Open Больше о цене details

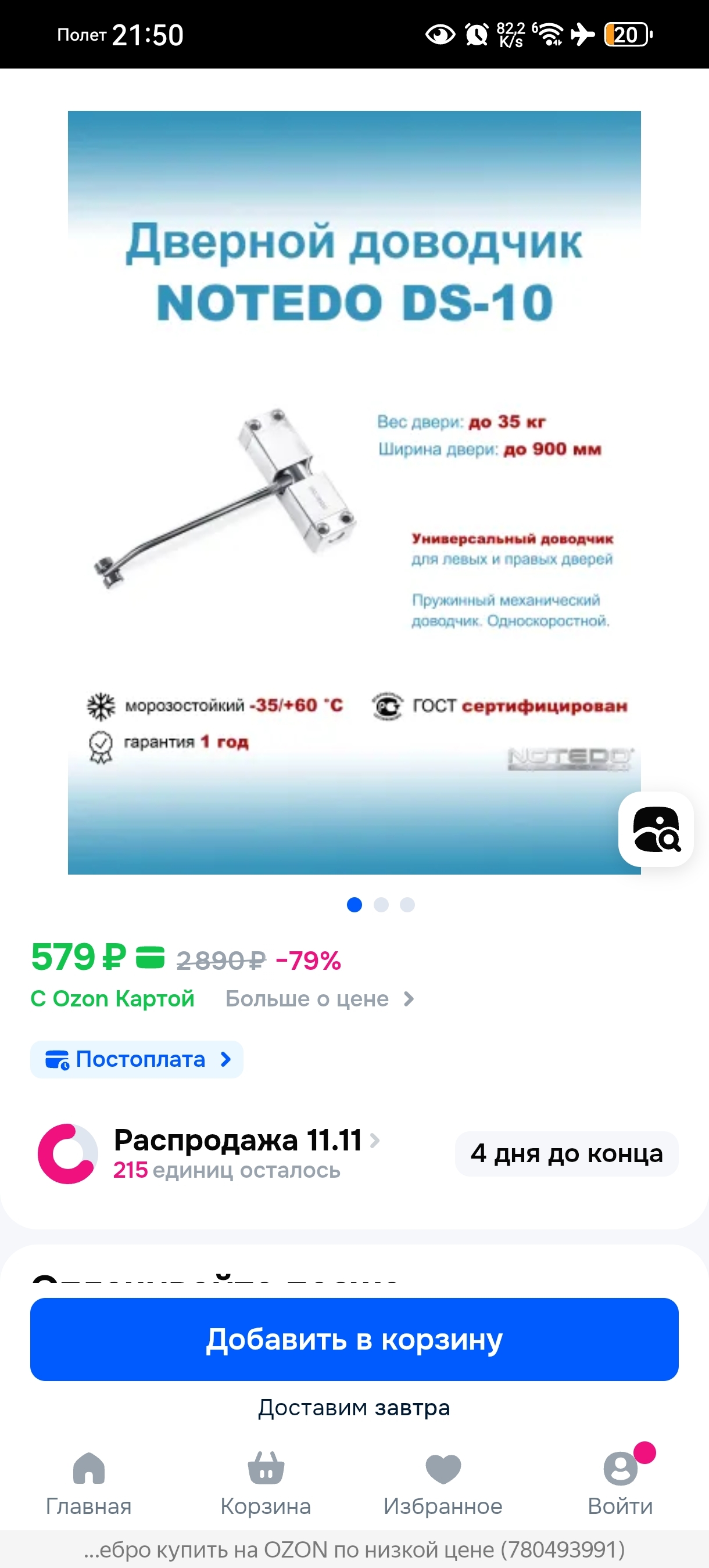tap(319, 999)
